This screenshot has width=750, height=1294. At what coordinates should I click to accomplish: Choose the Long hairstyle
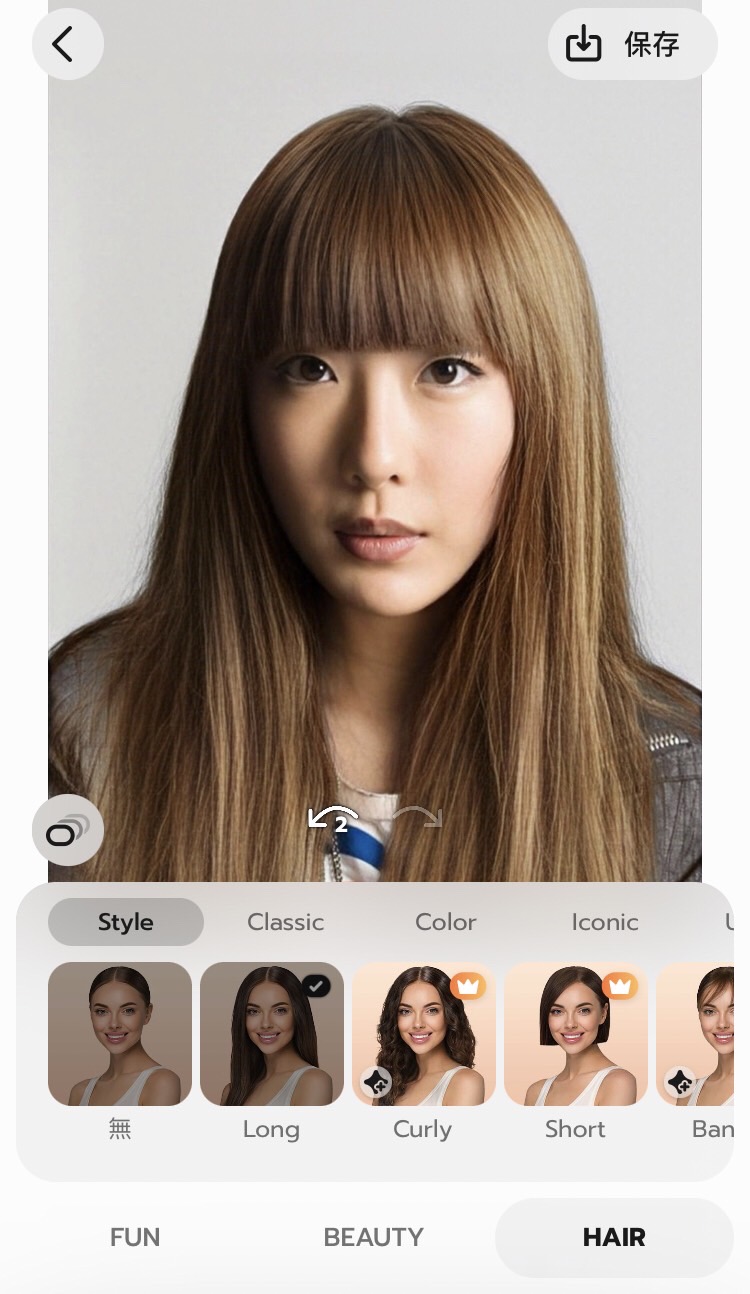[272, 1034]
